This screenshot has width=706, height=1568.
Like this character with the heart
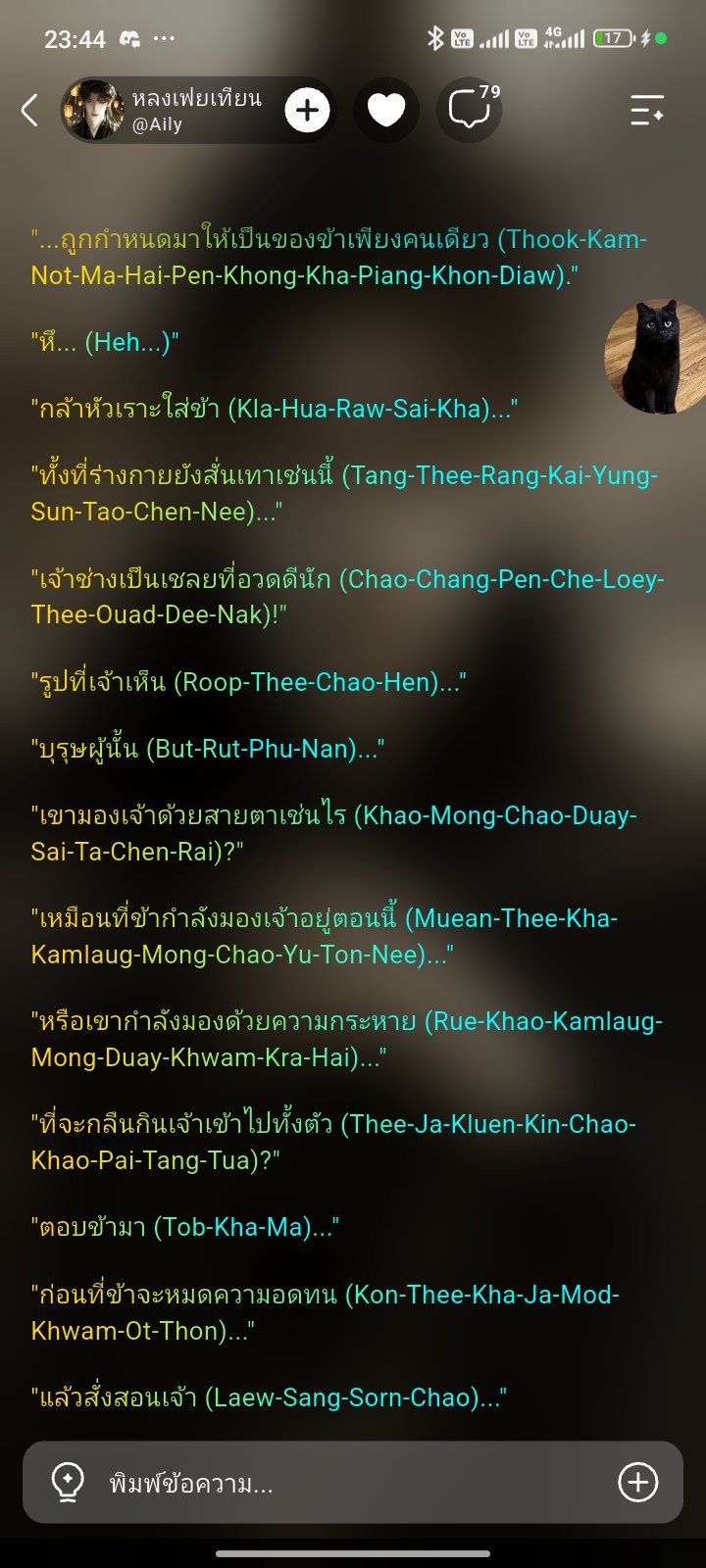click(x=386, y=111)
